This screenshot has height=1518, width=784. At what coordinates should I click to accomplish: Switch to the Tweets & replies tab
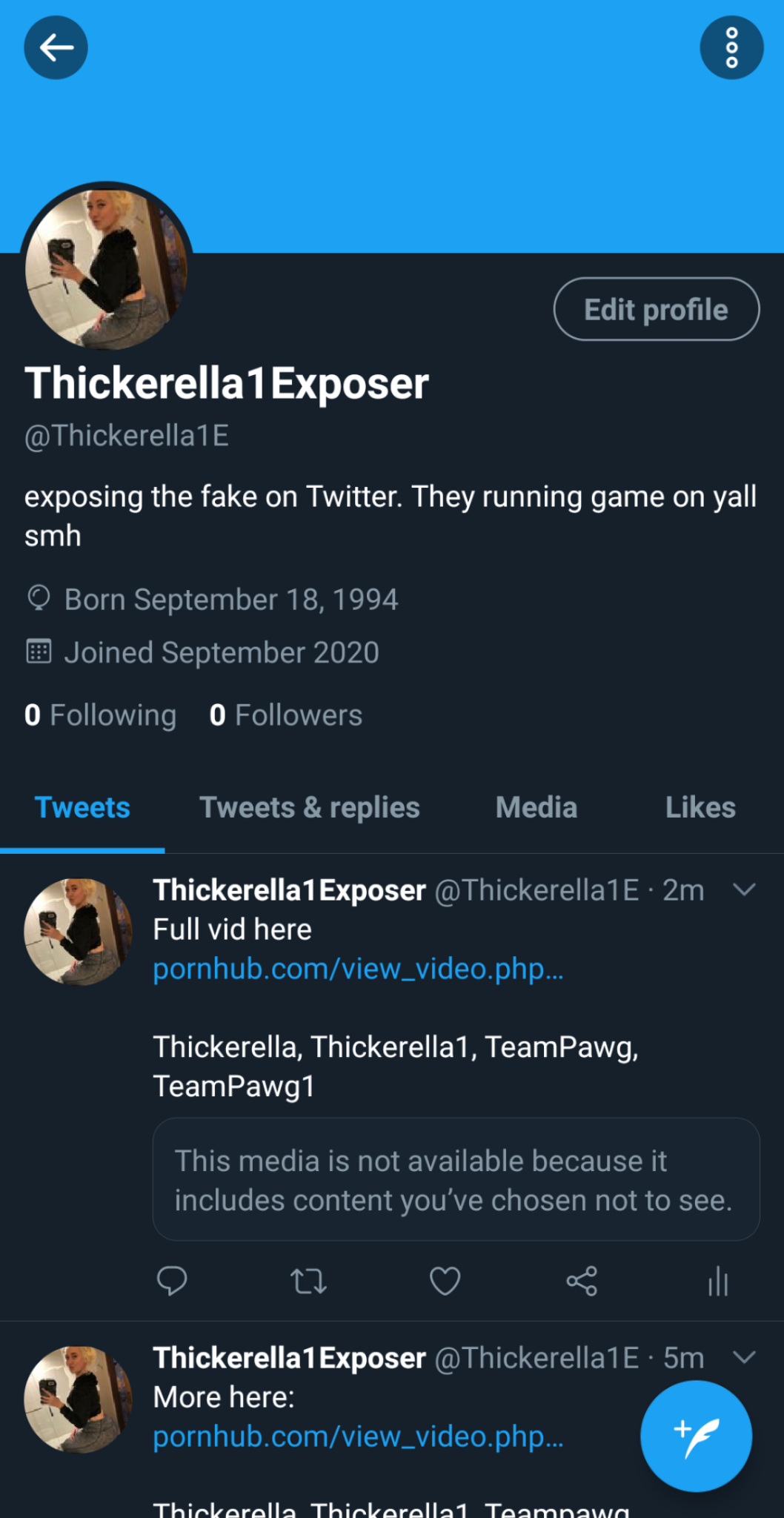[x=308, y=807]
